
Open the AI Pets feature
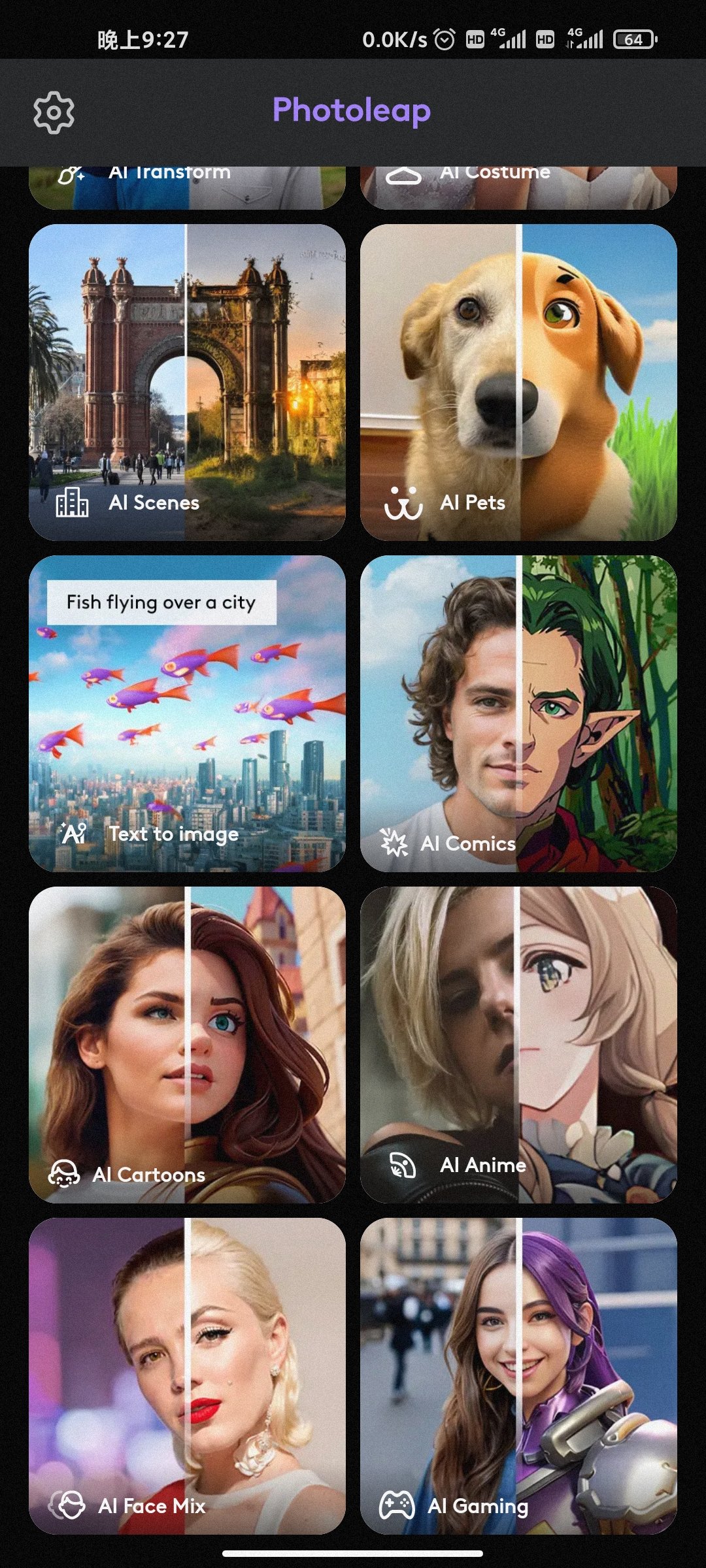coord(518,382)
